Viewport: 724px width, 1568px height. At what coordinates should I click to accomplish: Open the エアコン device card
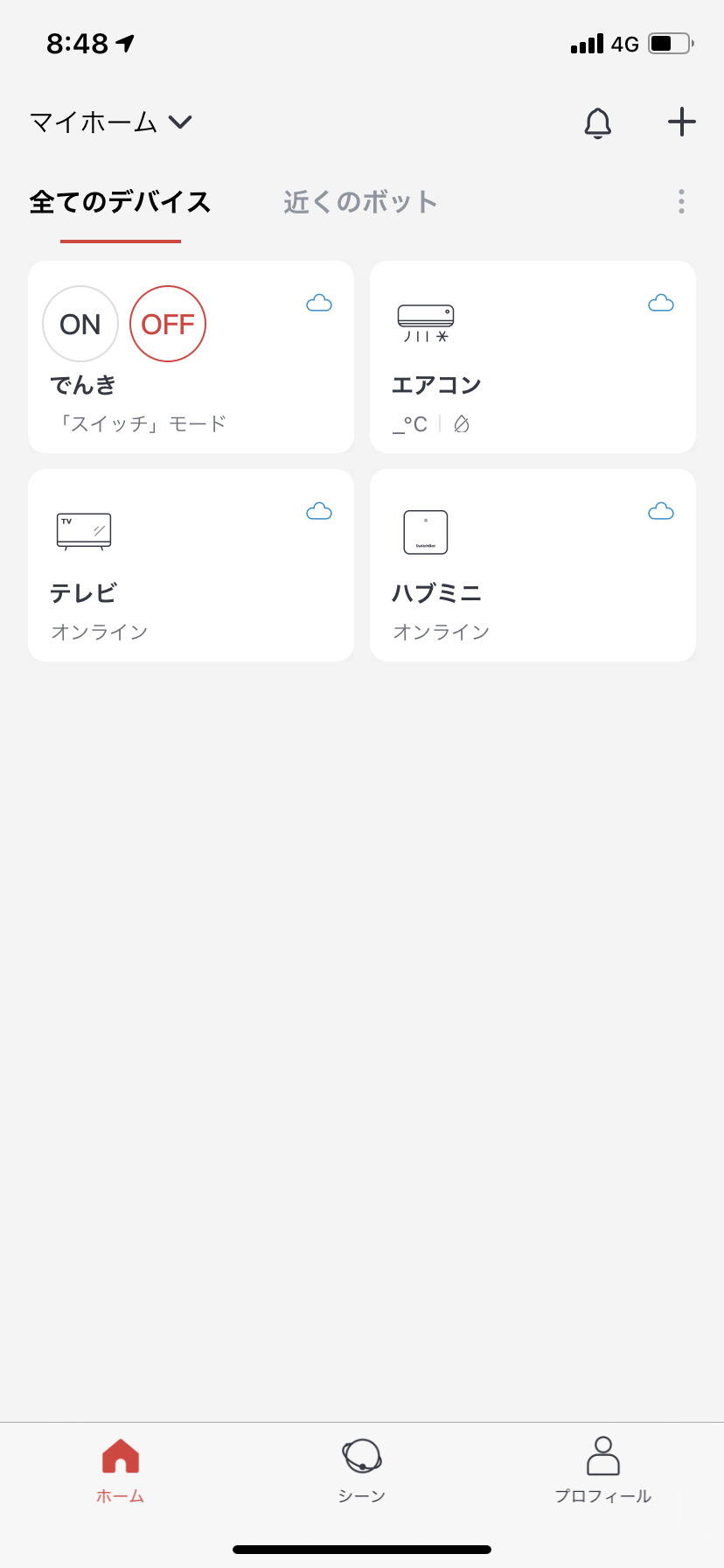533,357
